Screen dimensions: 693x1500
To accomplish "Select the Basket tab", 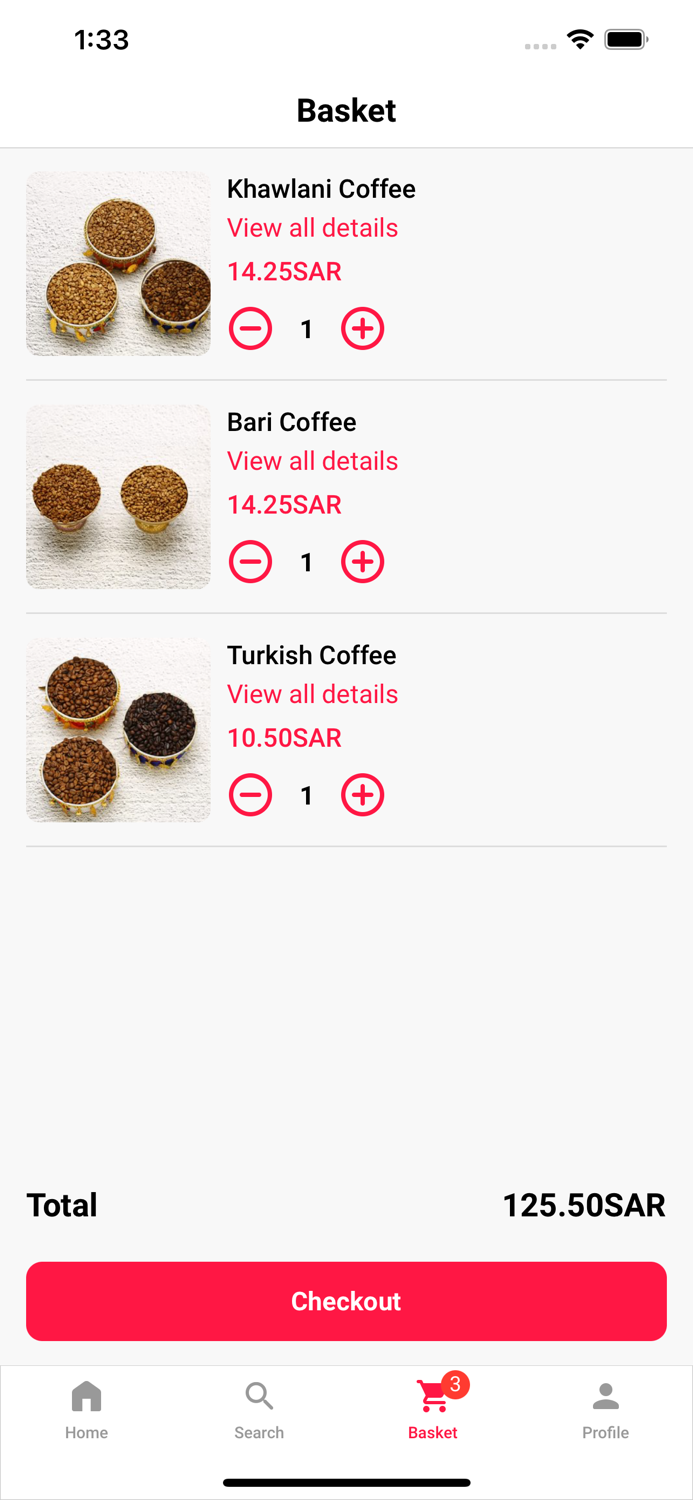I will point(433,1409).
